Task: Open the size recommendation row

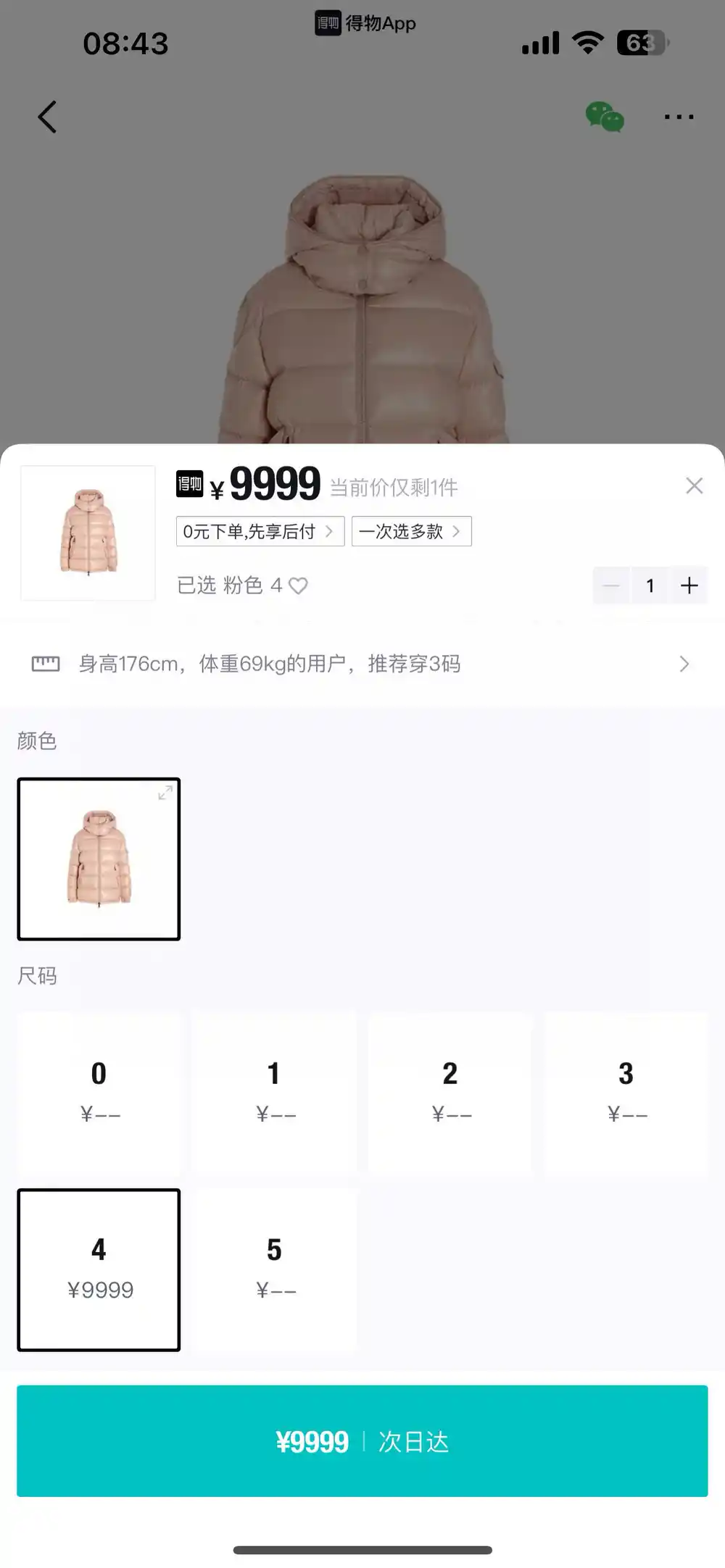Action: [362, 664]
